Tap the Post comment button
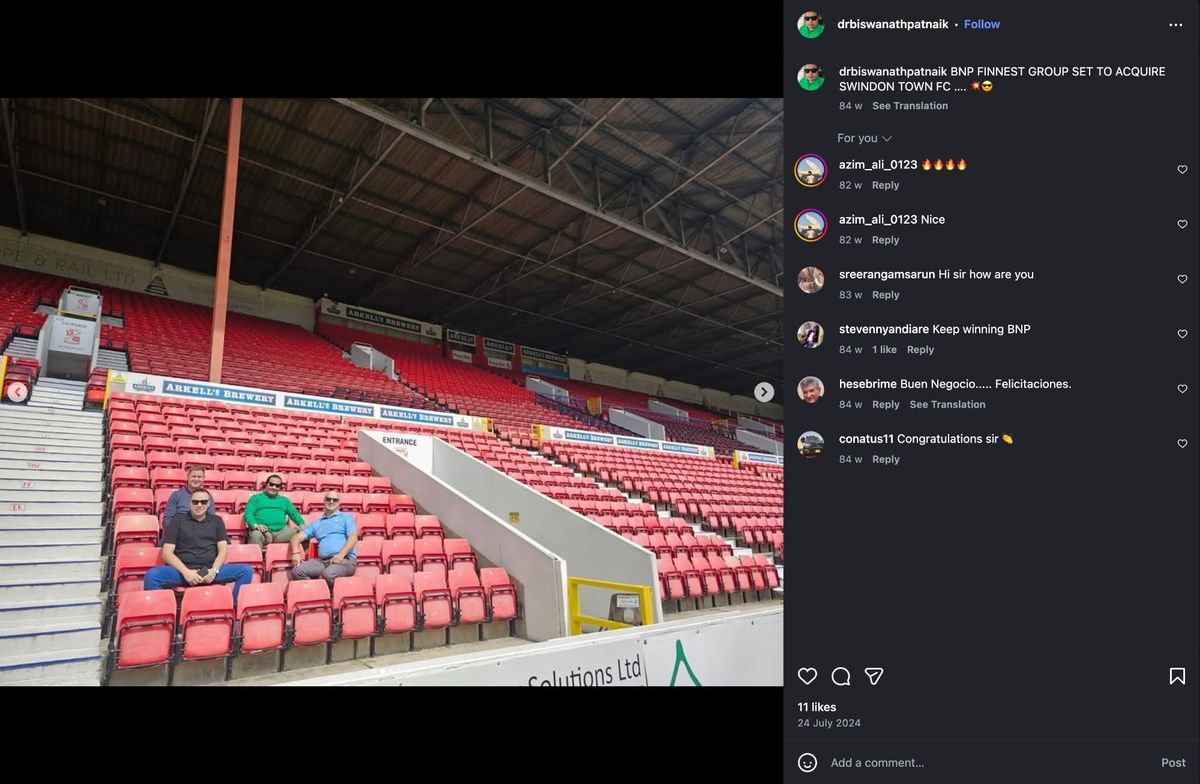Viewport: 1200px width, 784px height. [x=1173, y=762]
